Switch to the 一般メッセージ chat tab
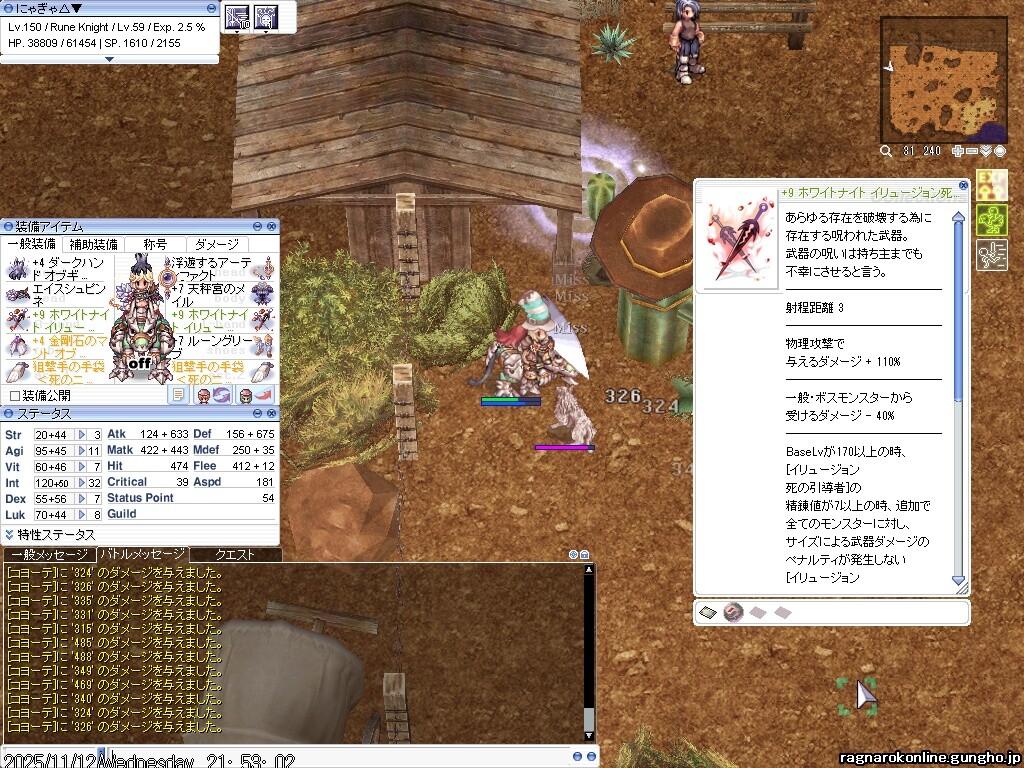This screenshot has height=768, width=1024. (49, 554)
